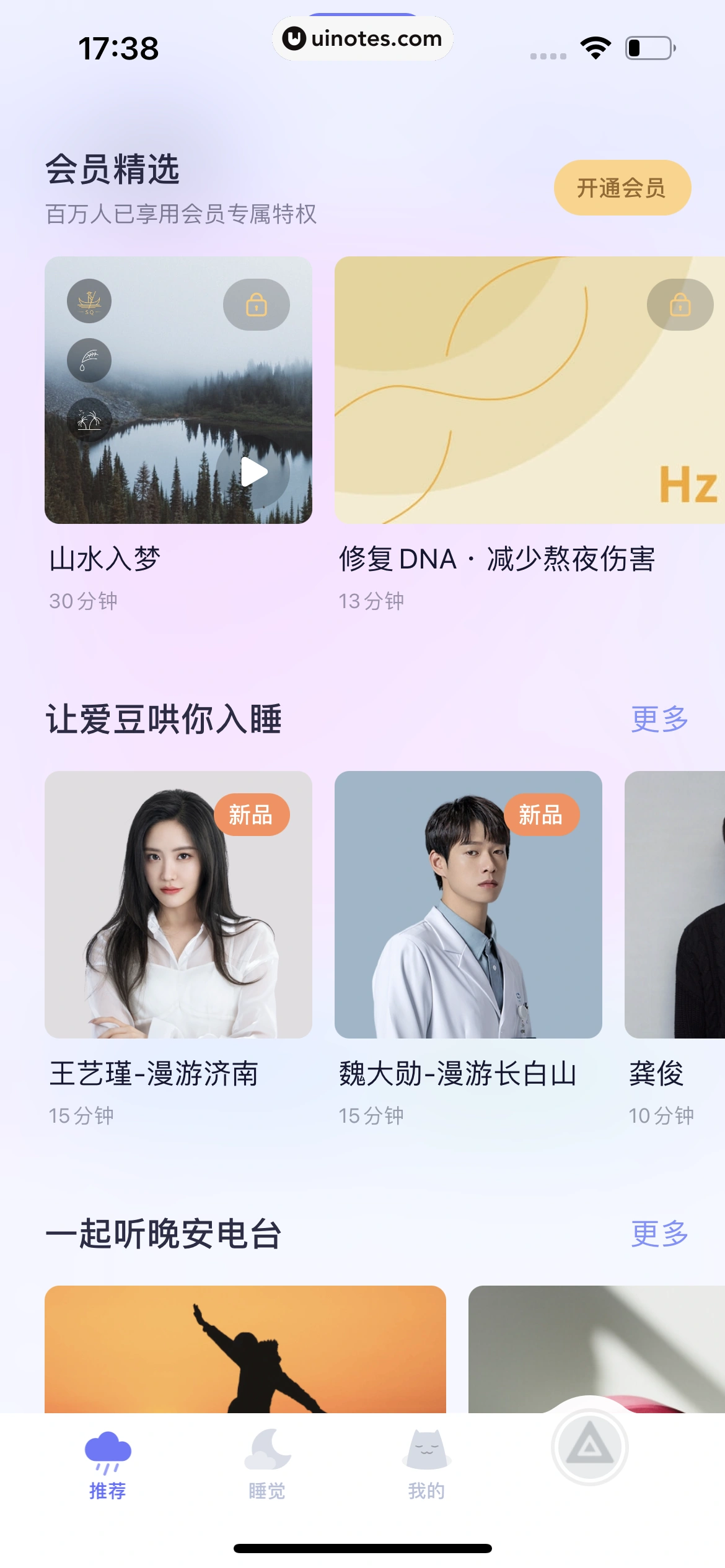Image resolution: width=725 pixels, height=1568 pixels.
Task: Click the 开通会员 button
Action: 622,187
